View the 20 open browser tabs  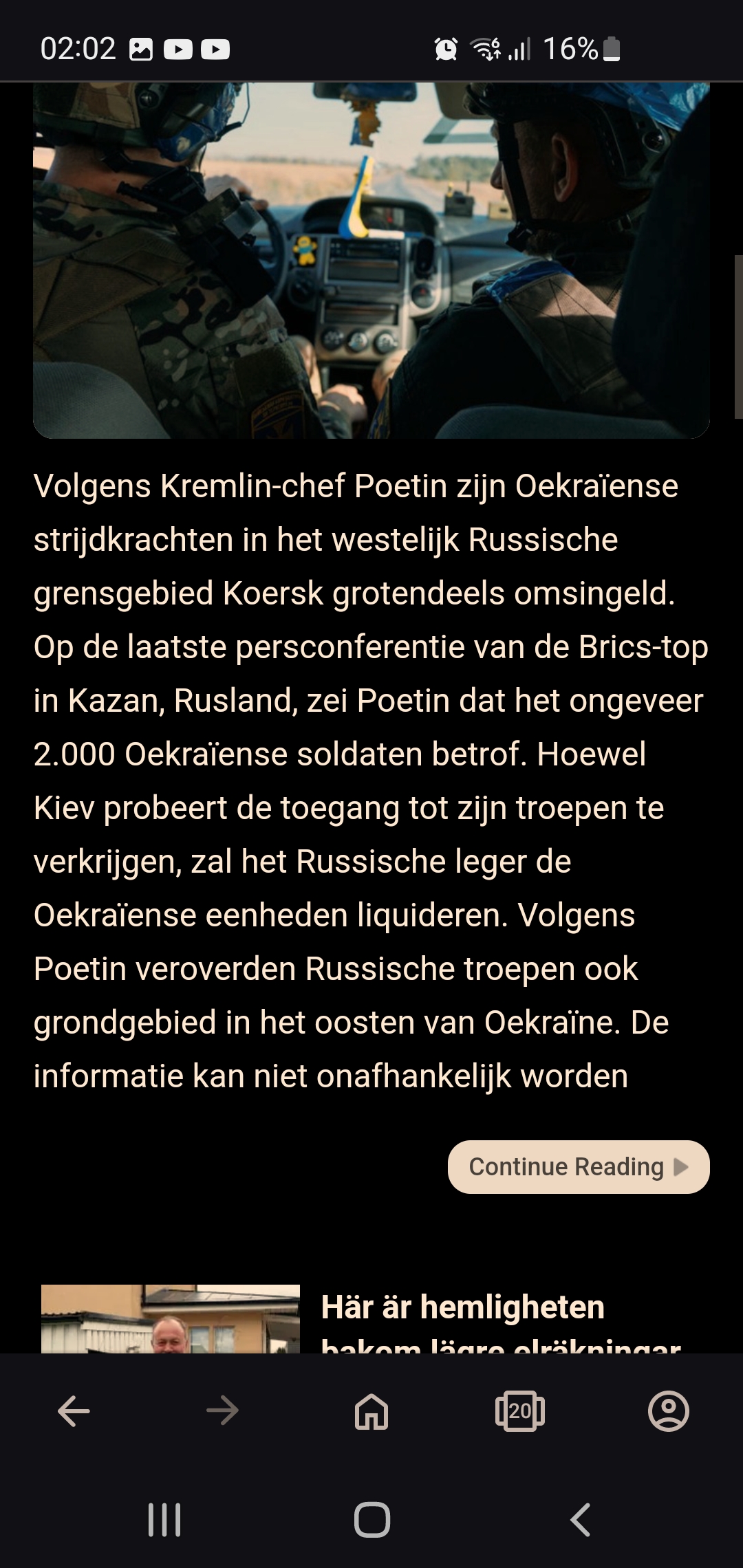pyautogui.click(x=520, y=1411)
